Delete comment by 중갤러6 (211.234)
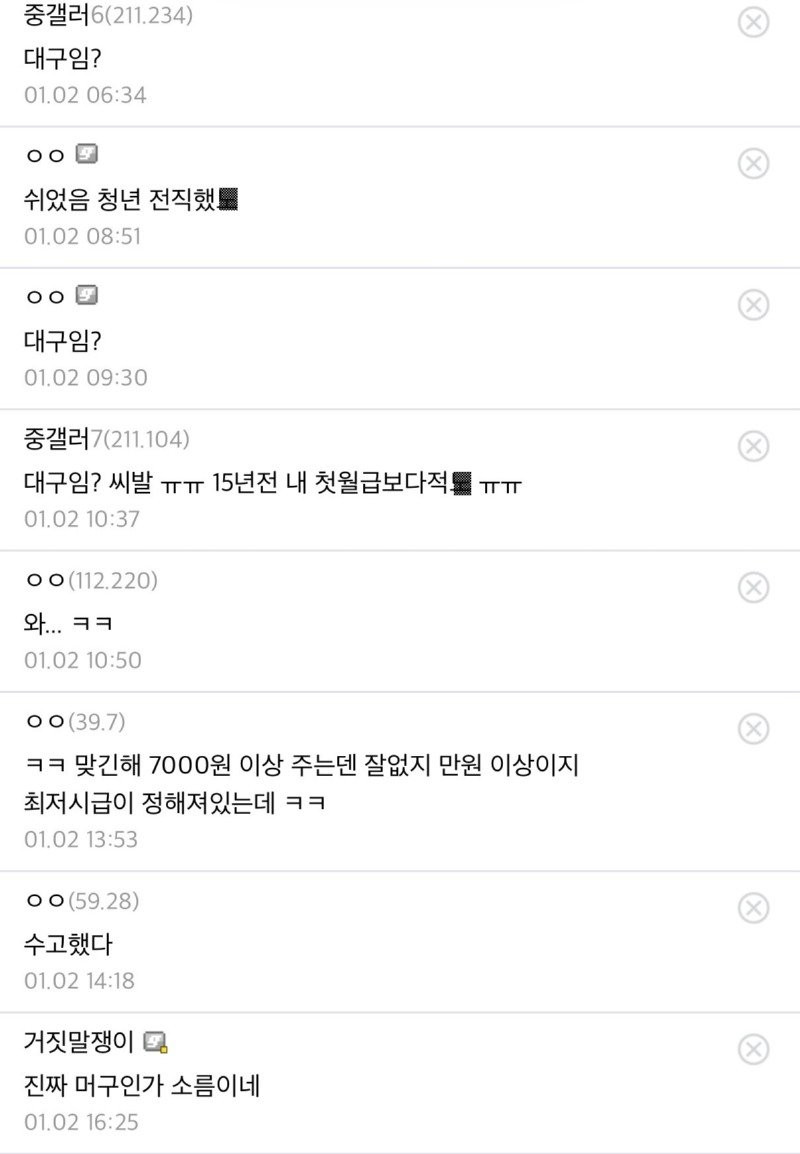This screenshot has width=800, height=1154. 753,22
